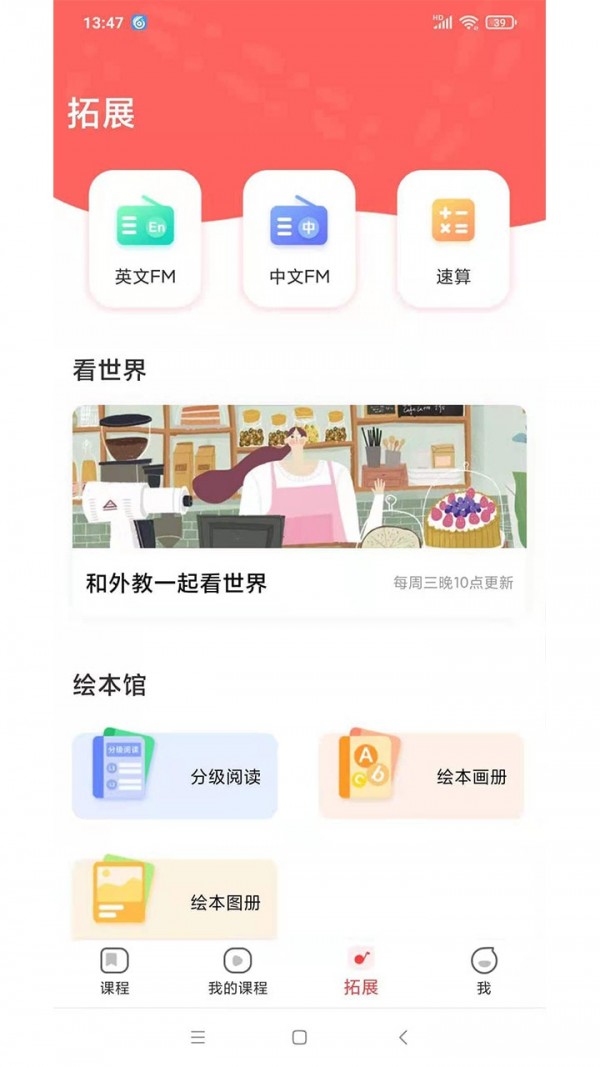The width and height of the screenshot is (600, 1067).
Task: Switch to the 我 profile tab
Action: [484, 972]
